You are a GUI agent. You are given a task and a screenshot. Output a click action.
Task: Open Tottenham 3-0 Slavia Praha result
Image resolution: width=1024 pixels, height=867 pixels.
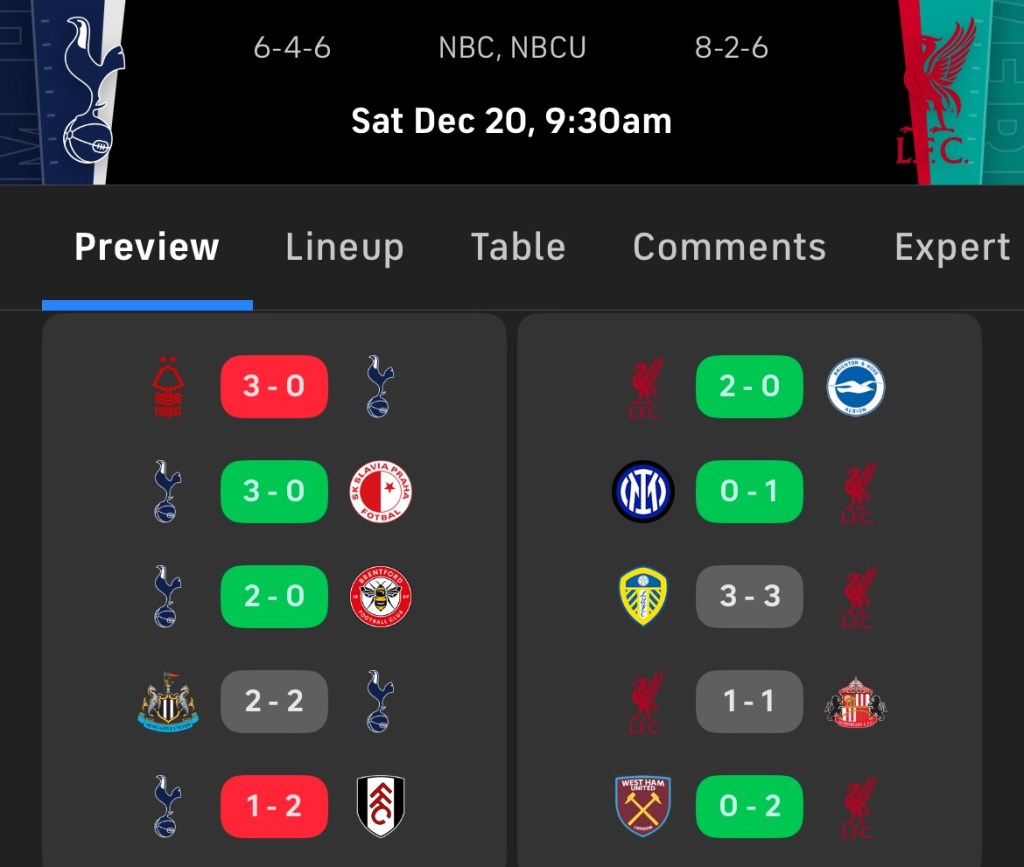[x=274, y=491]
